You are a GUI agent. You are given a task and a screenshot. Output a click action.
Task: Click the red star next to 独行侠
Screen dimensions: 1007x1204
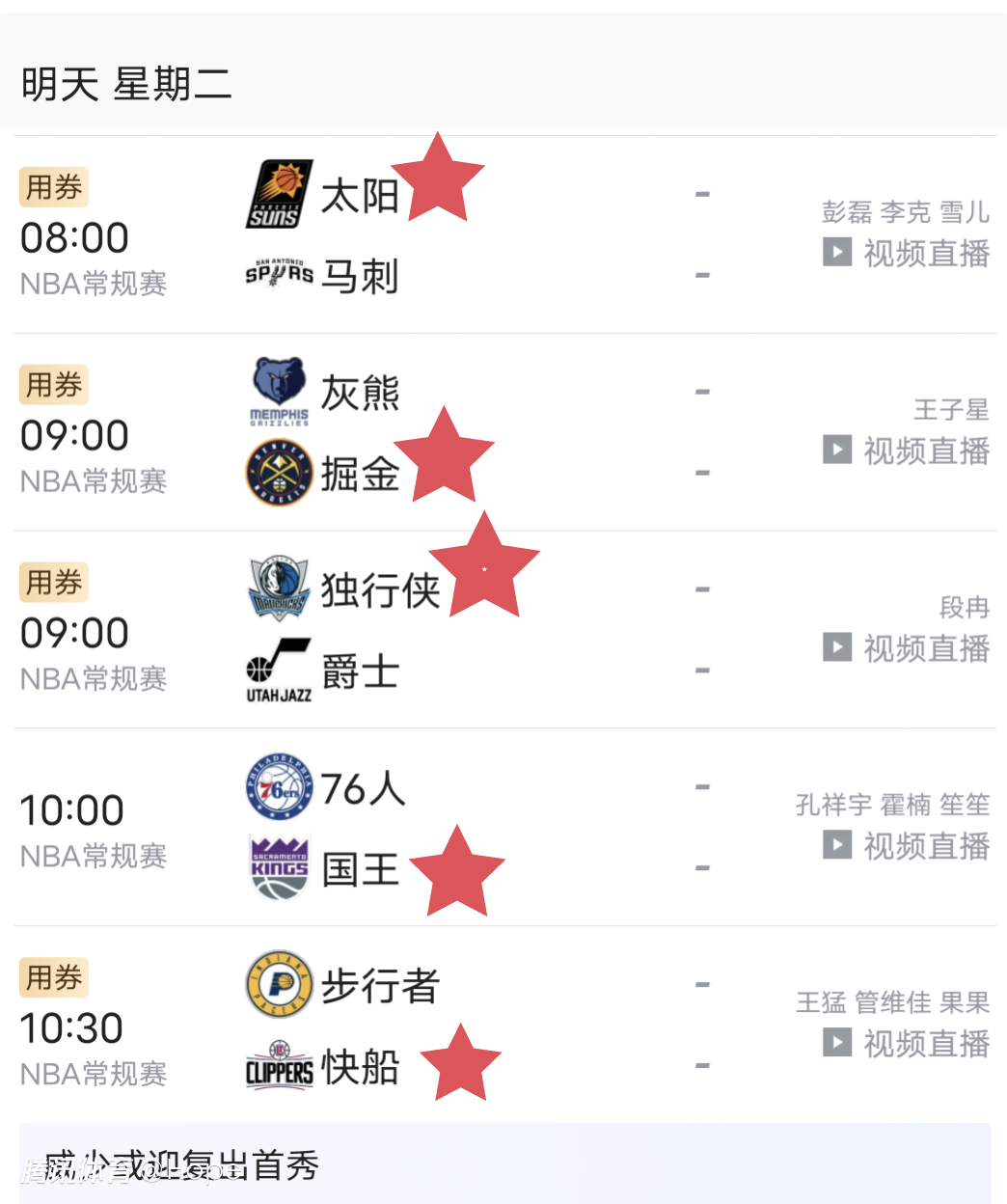click(482, 569)
